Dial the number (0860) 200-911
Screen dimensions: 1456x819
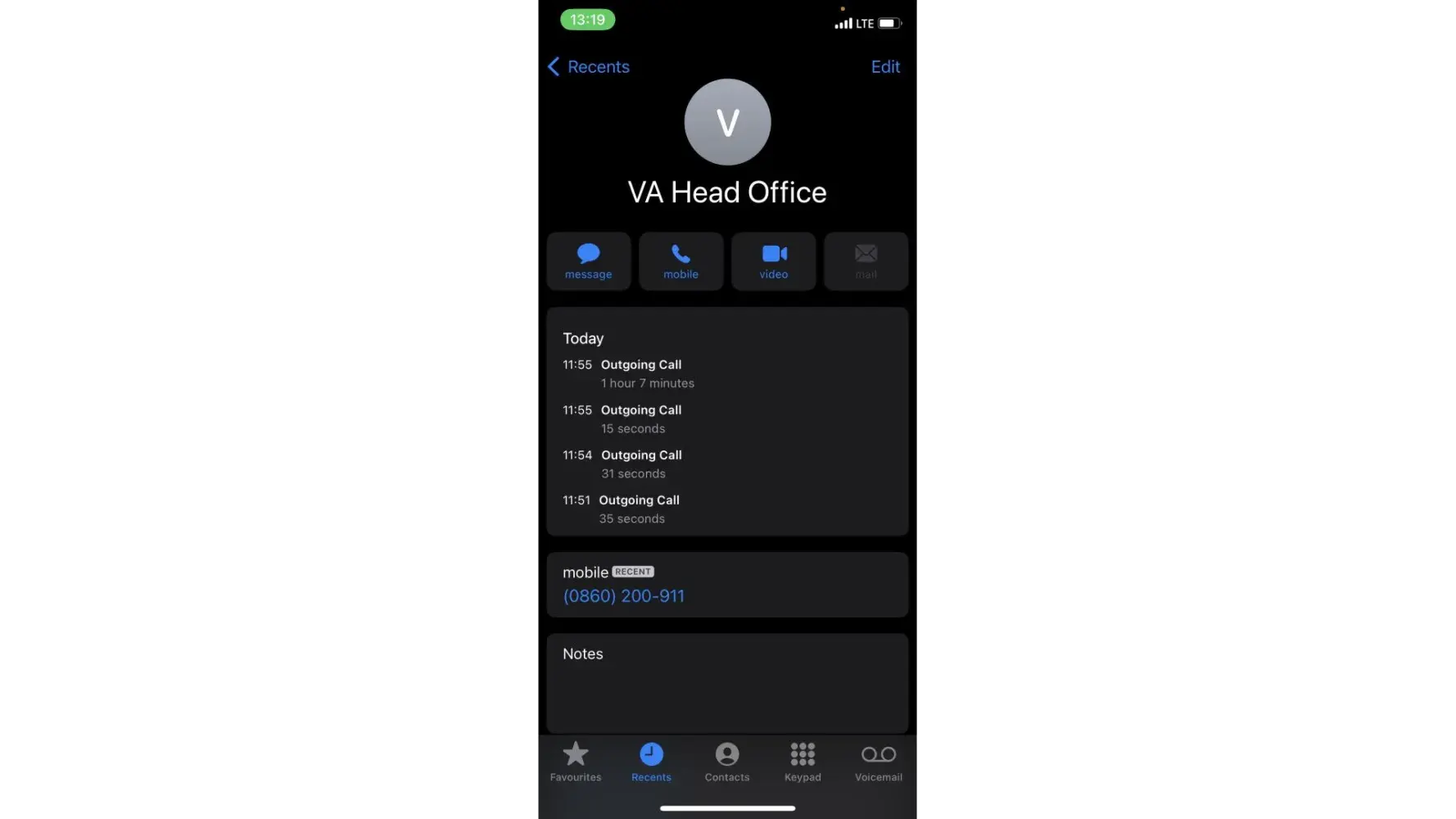[623, 596]
